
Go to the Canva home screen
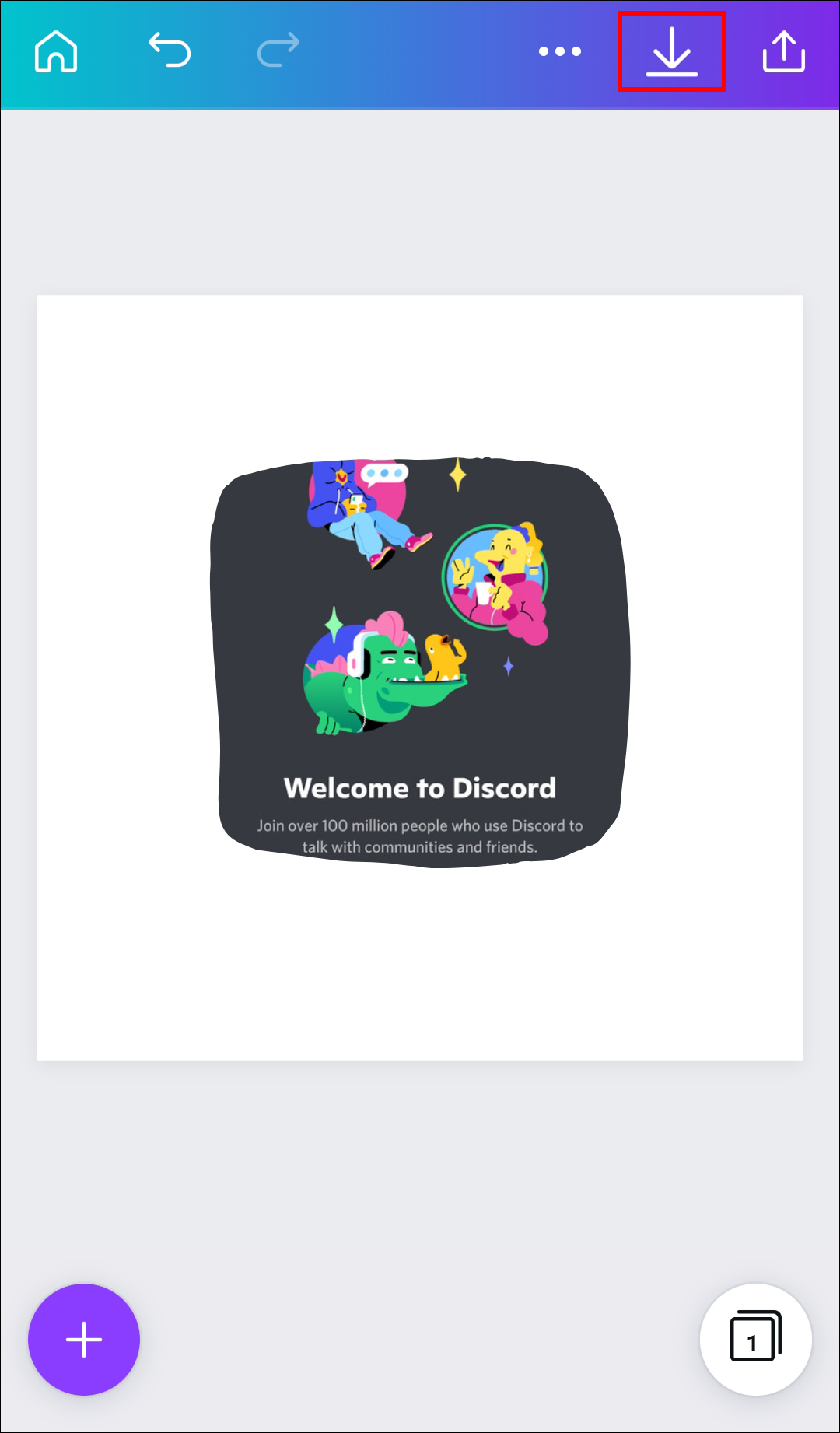coord(56,51)
